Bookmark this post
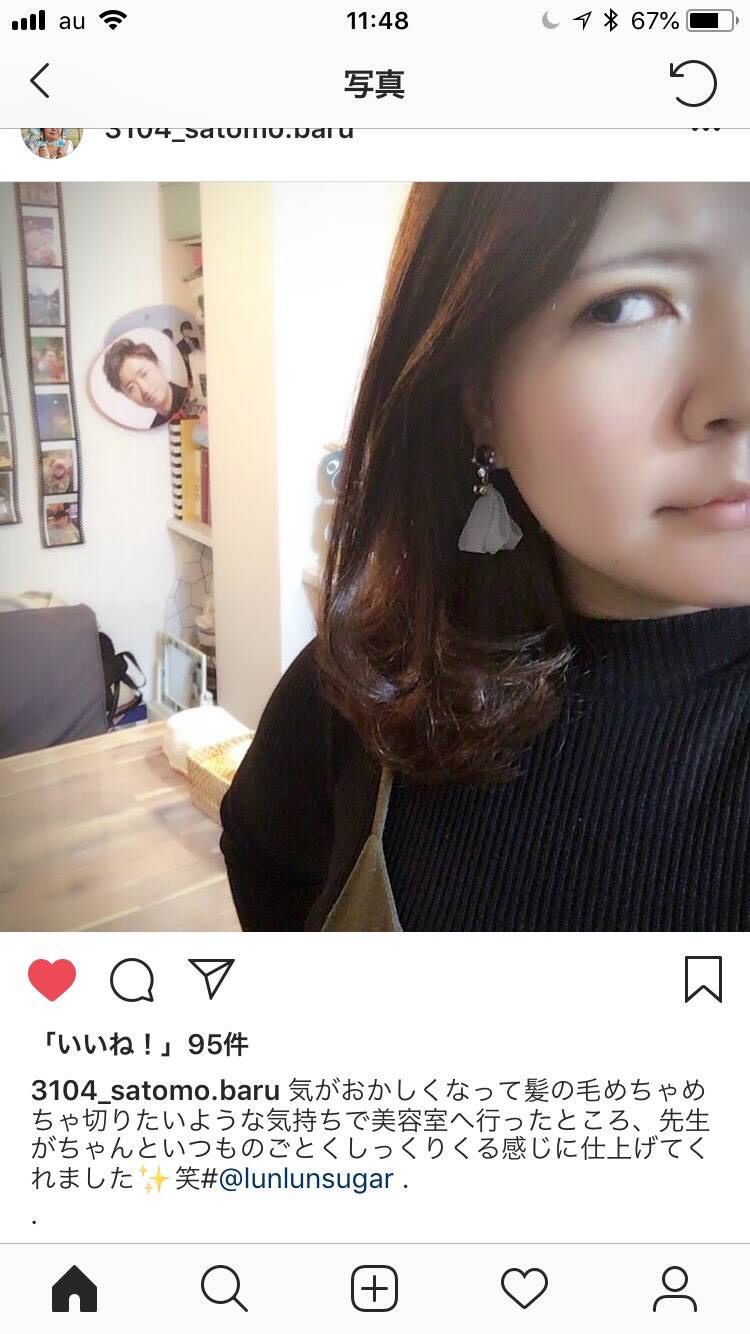 [x=703, y=979]
